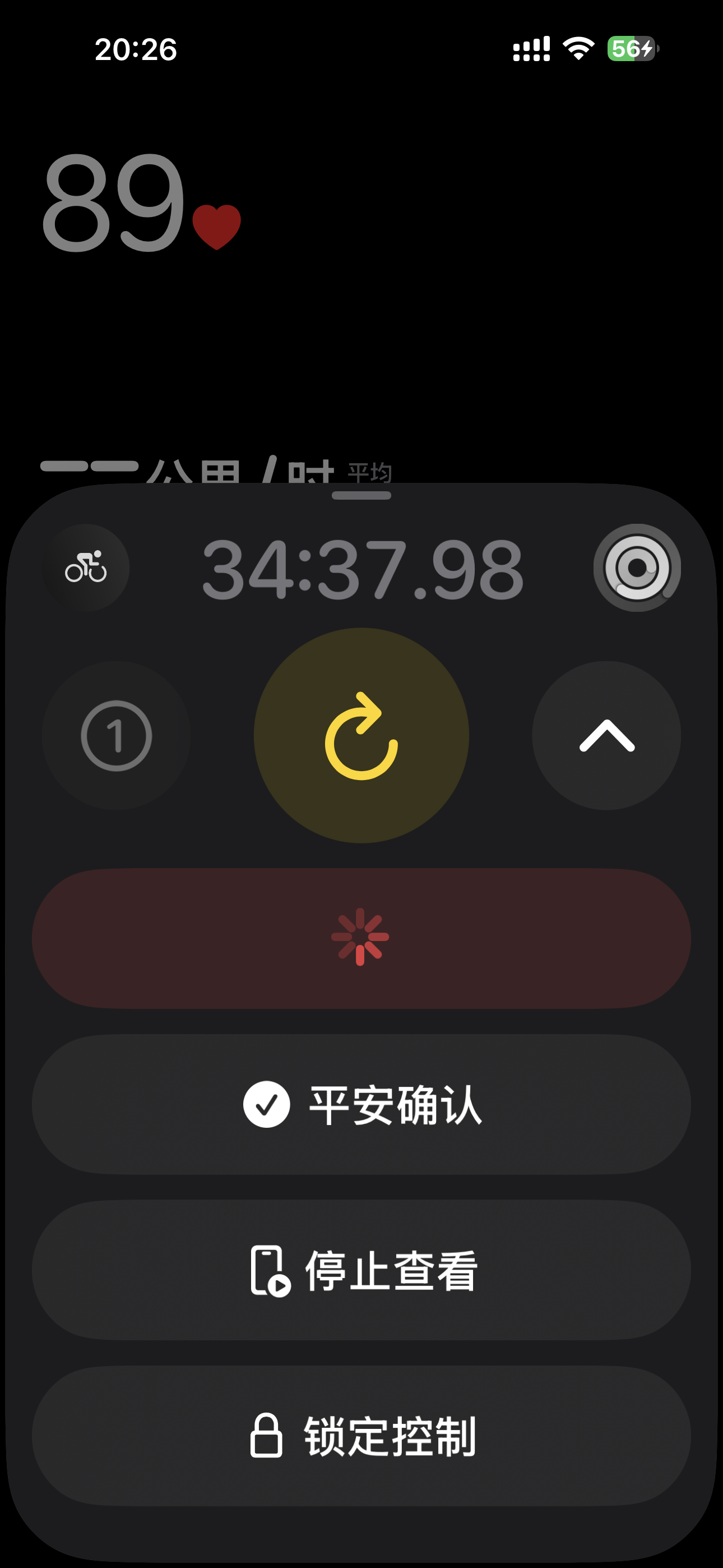The height and width of the screenshot is (1568, 723).
Task: Tap the lap marker button
Action: 116,735
